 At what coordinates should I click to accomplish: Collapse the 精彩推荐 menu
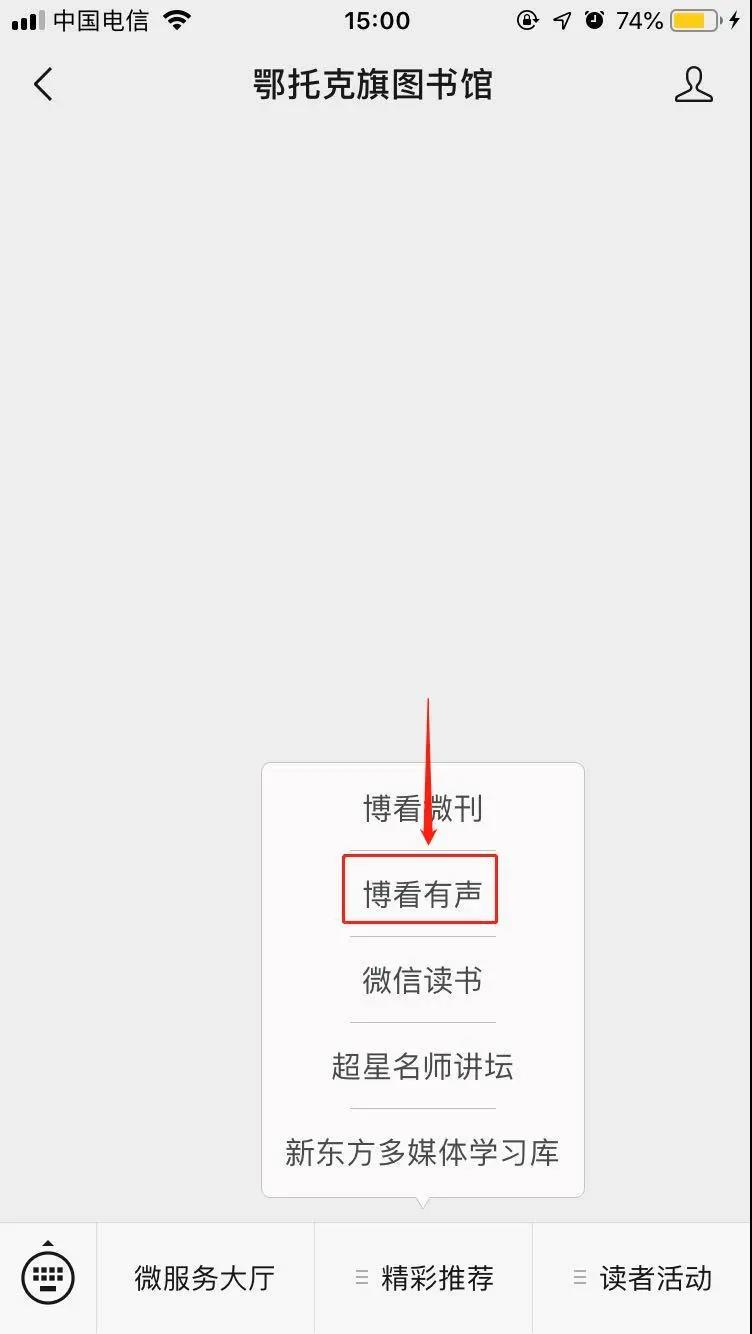point(424,1278)
